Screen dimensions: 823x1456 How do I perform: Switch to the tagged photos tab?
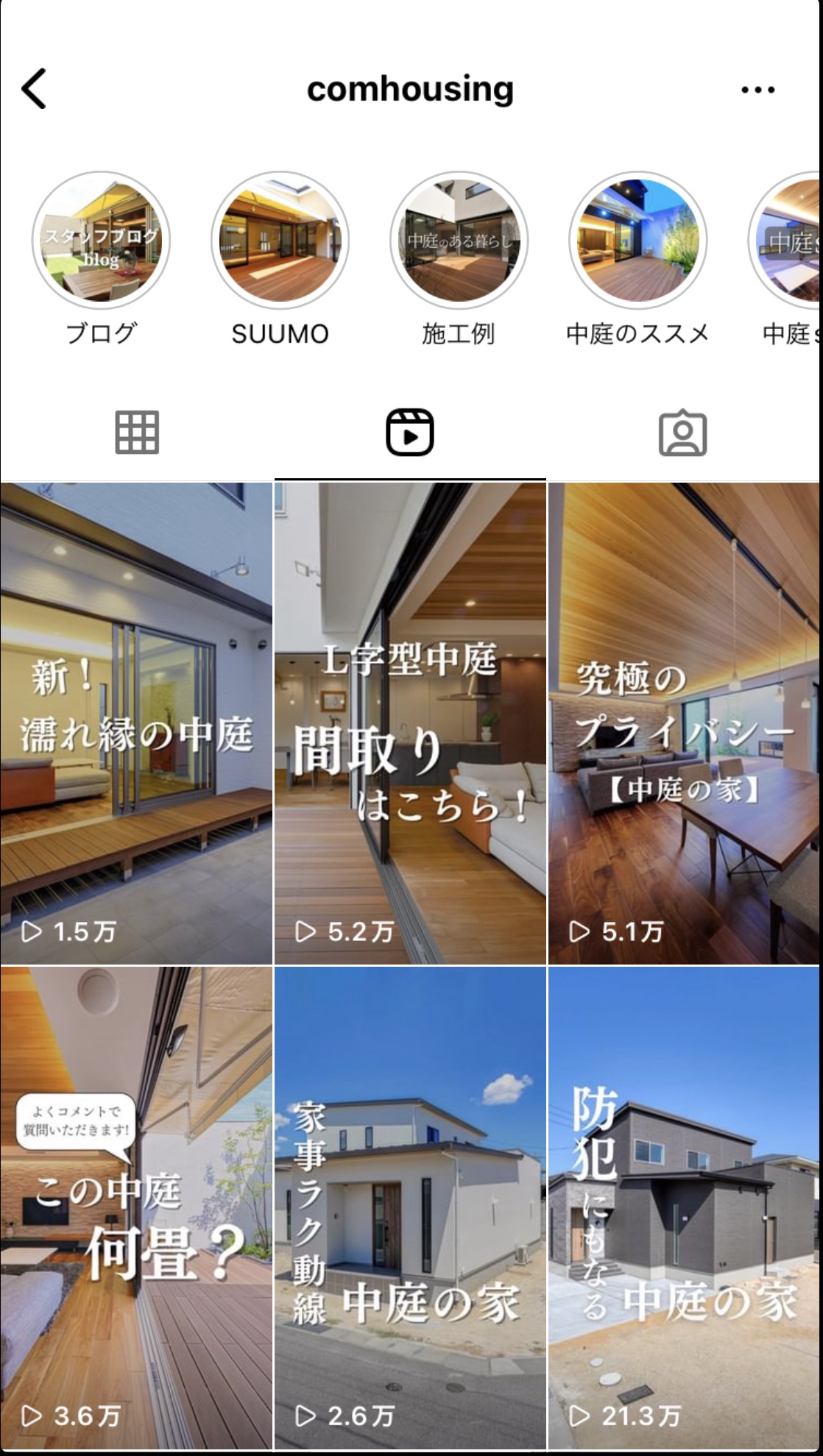pyautogui.click(x=682, y=433)
